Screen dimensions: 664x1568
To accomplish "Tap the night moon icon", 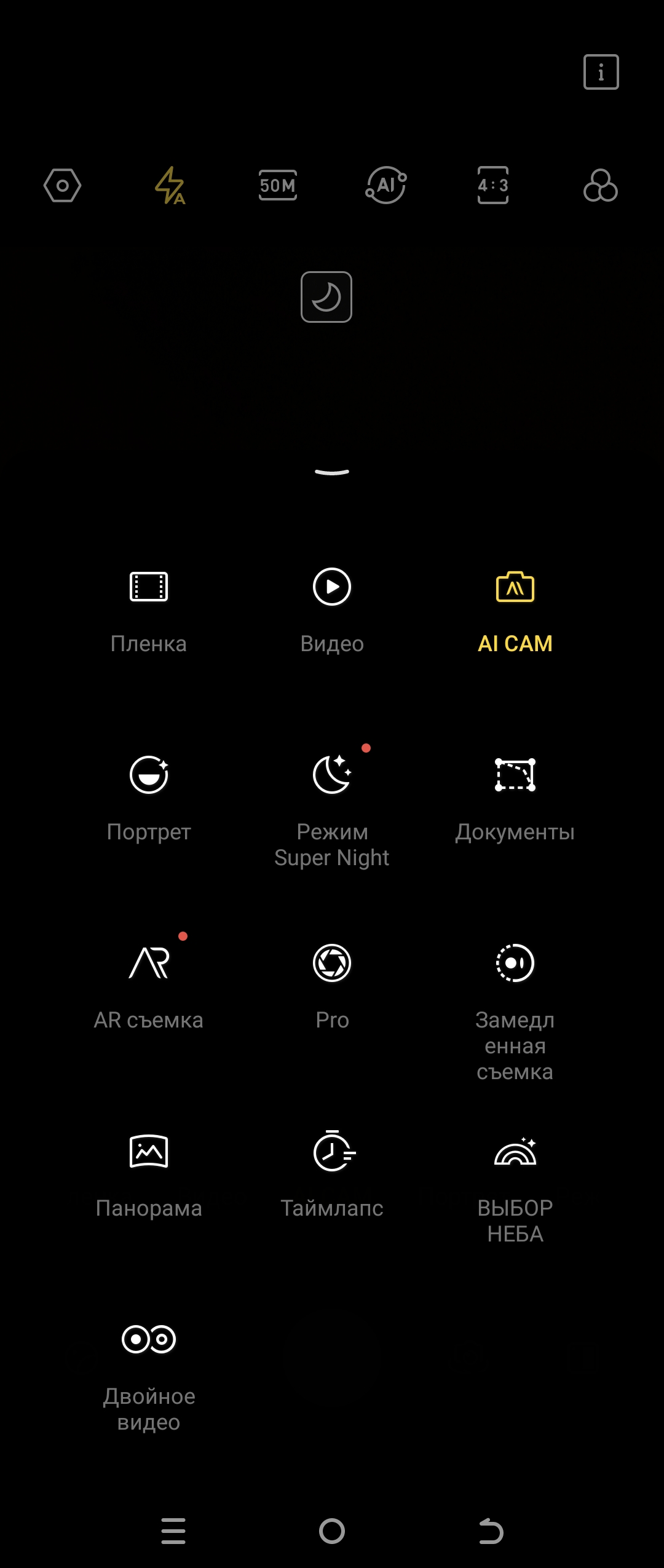I will pyautogui.click(x=326, y=297).
